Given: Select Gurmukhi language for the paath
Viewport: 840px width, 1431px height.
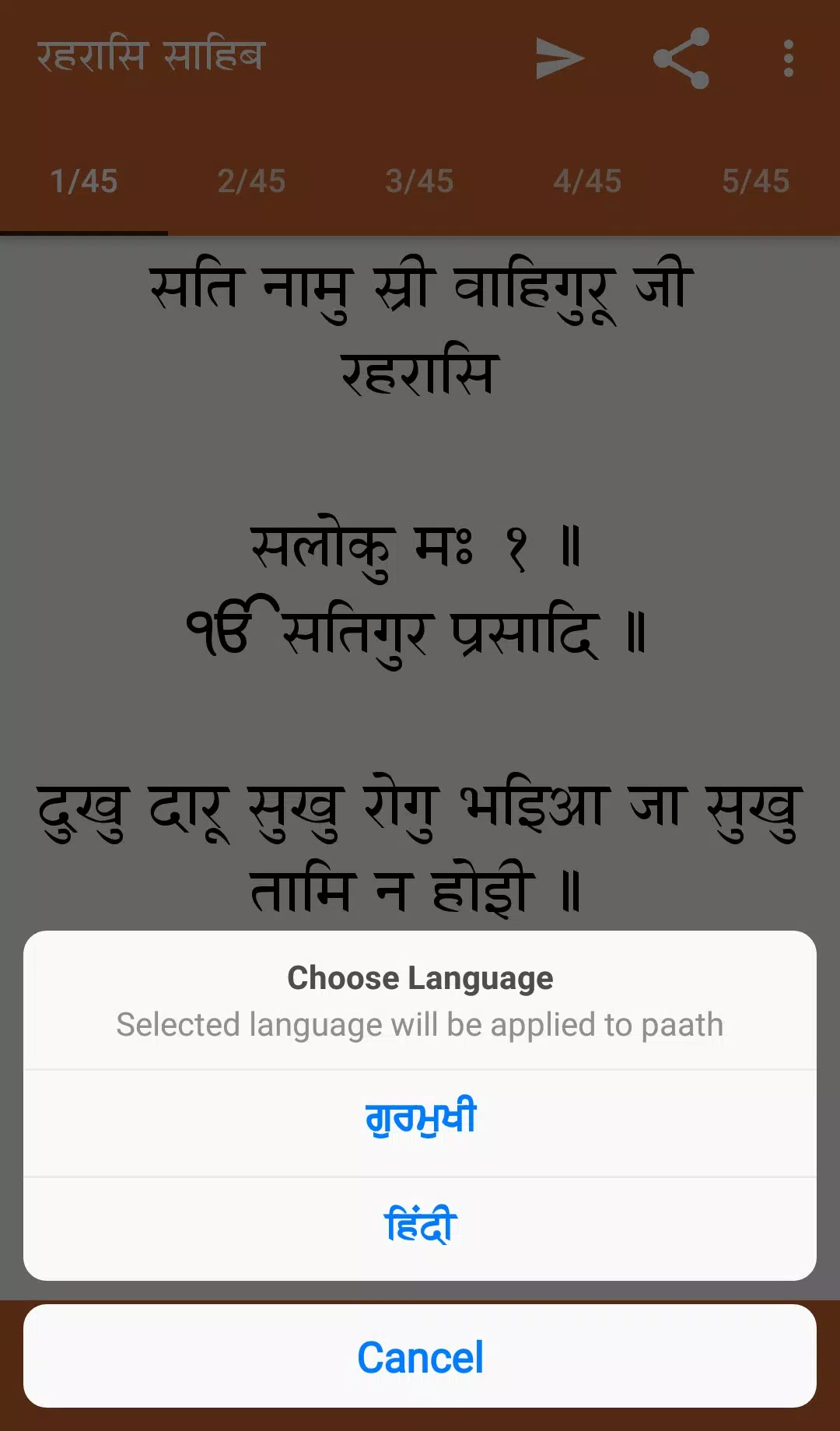Looking at the screenshot, I should [420, 1119].
